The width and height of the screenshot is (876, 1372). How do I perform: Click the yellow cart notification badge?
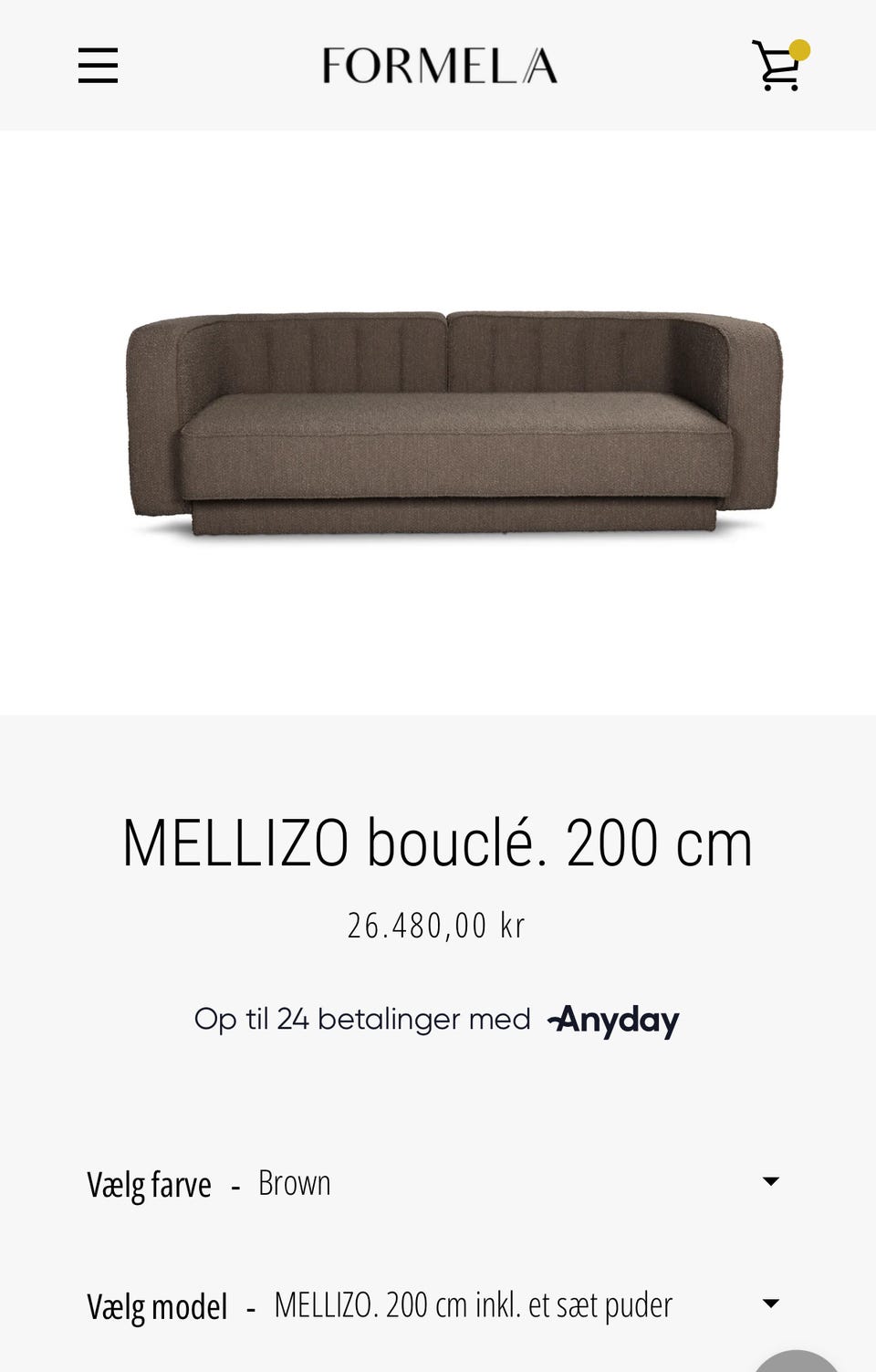[801, 50]
